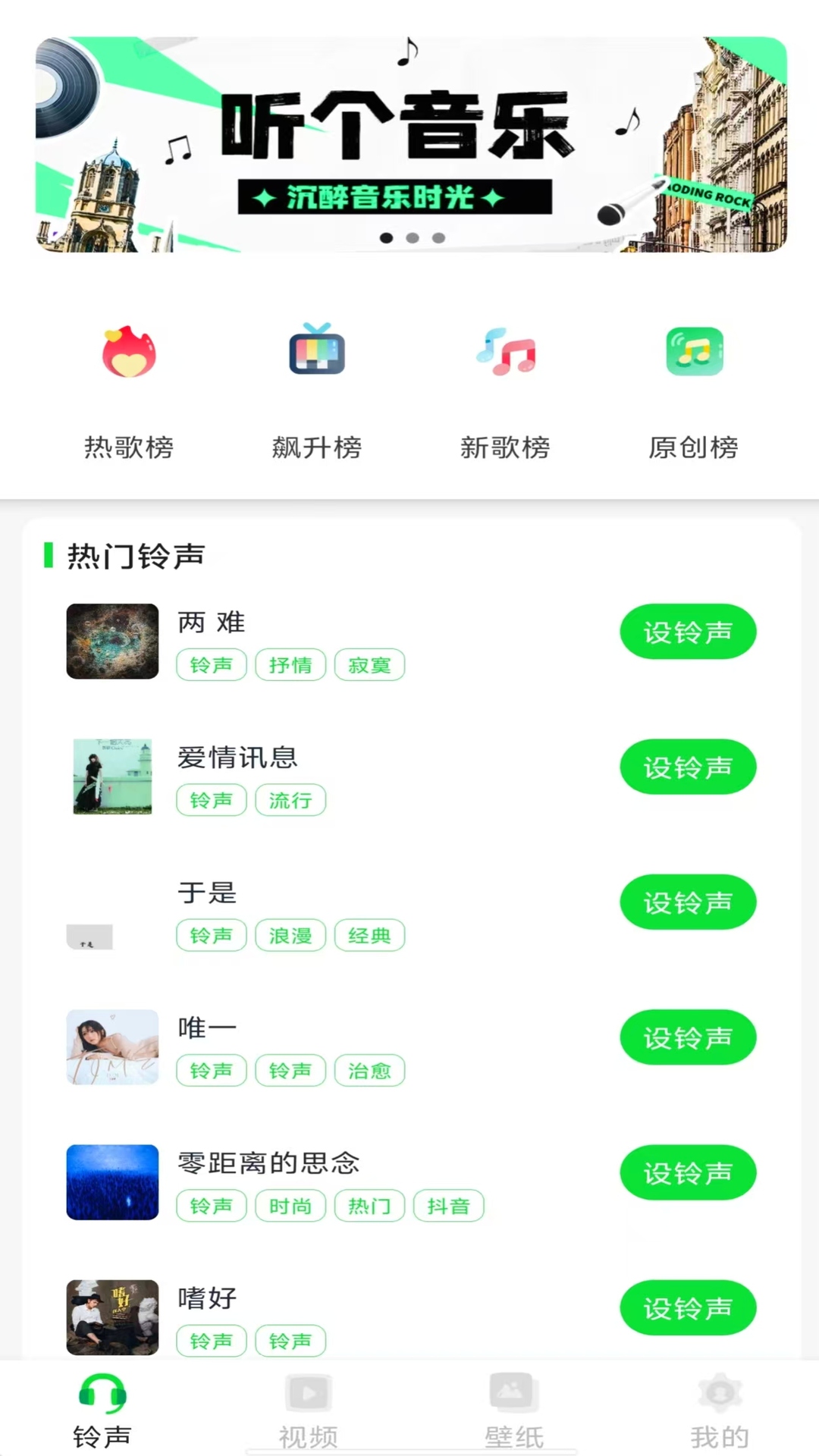Select the 原创榜 original chart icon
Screen dimensions: 819x1456
point(692,351)
